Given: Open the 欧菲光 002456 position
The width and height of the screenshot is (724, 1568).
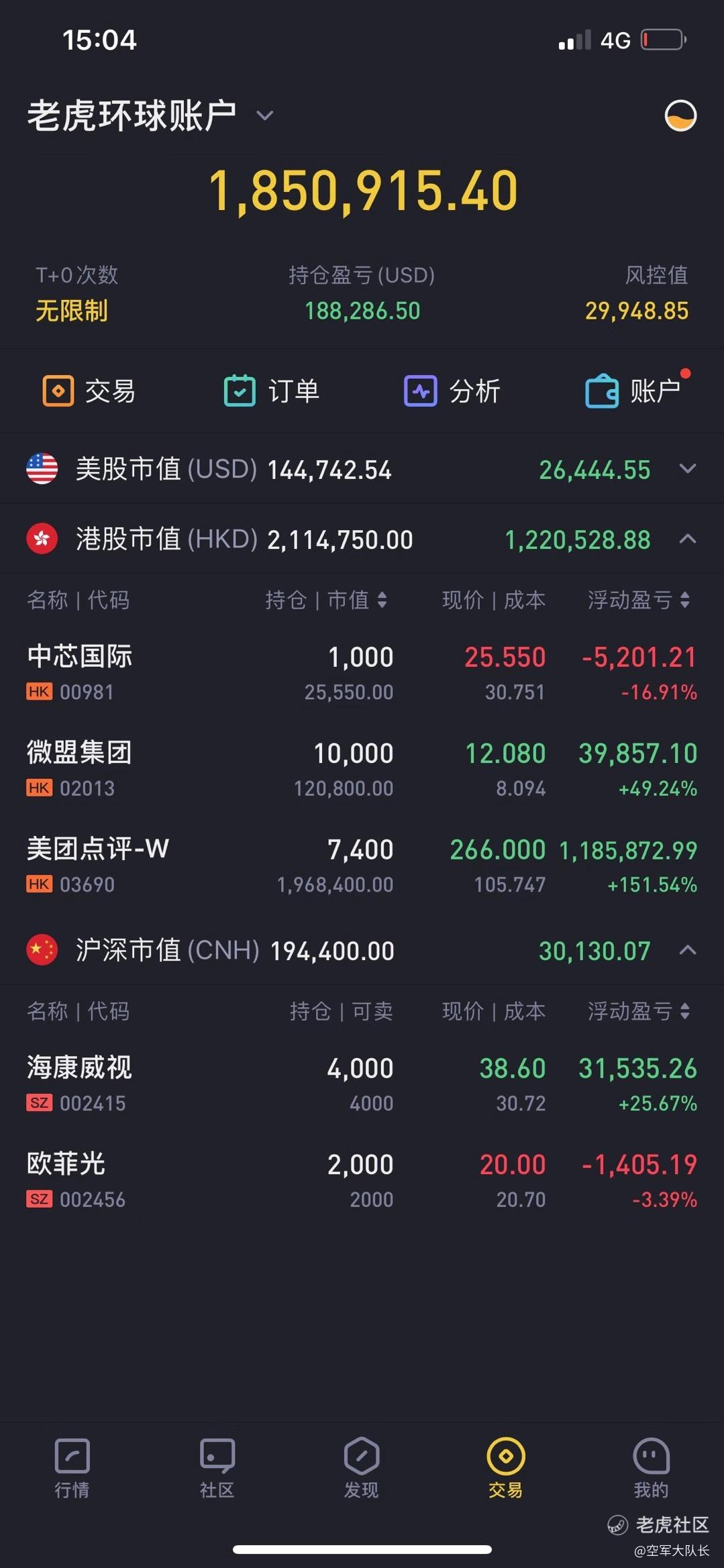Looking at the screenshot, I should coord(362,1181).
